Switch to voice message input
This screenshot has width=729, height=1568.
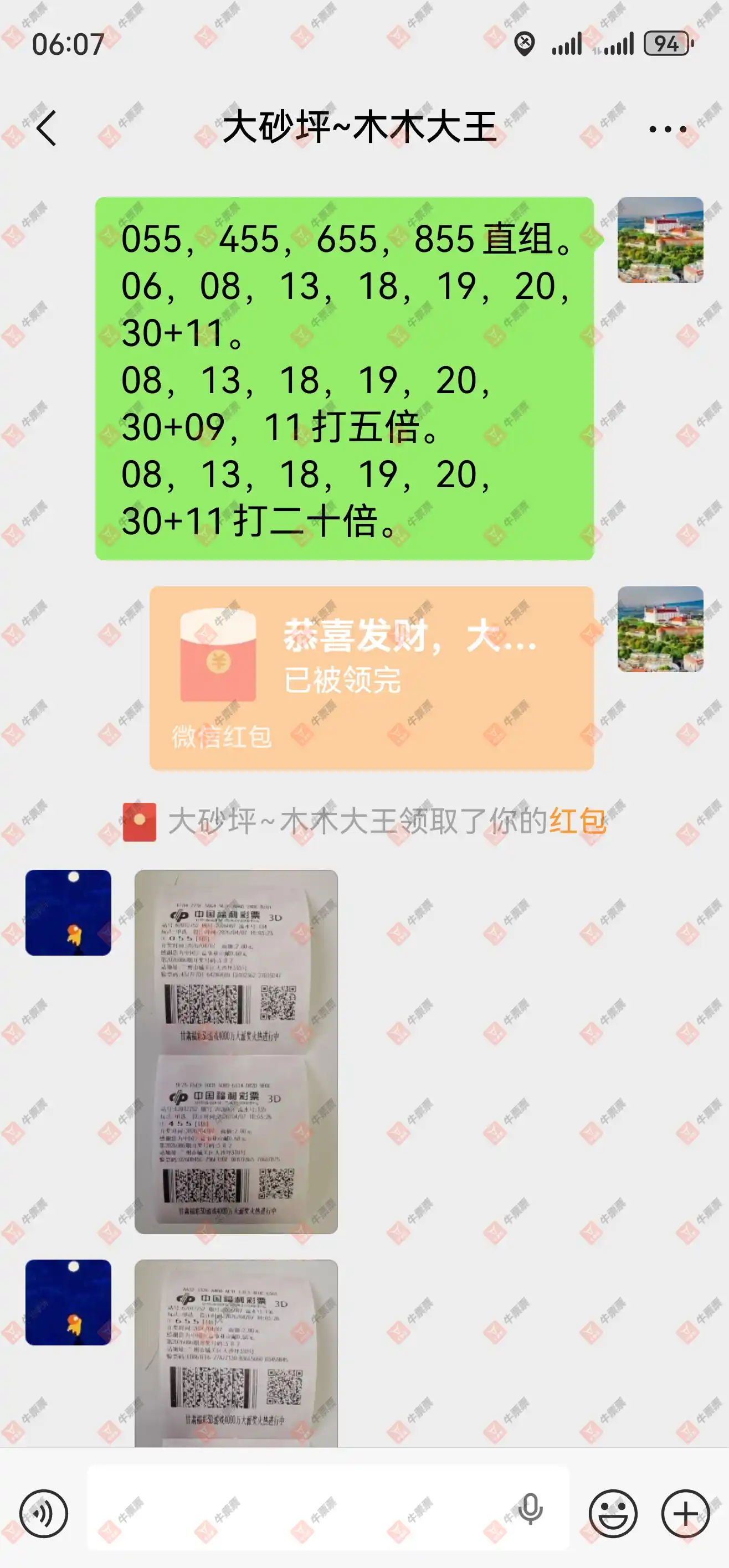tap(43, 1514)
